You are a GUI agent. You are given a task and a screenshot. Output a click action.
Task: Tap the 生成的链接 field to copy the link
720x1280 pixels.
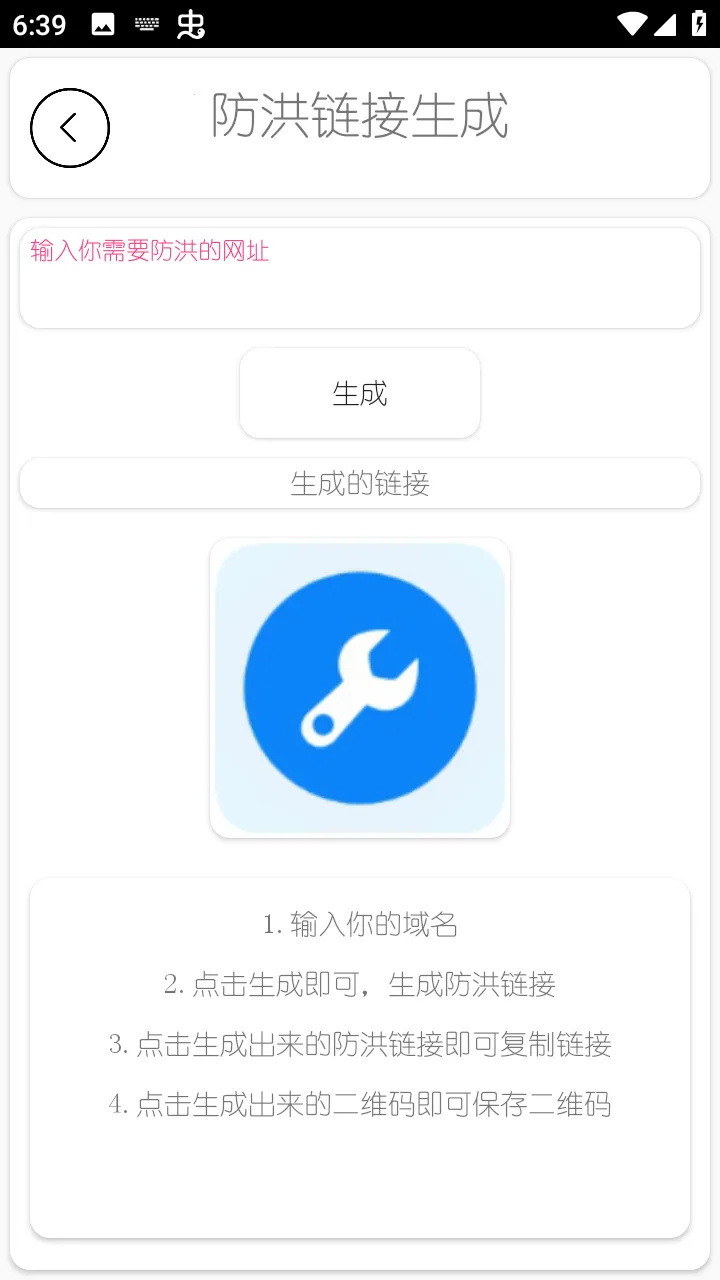360,483
